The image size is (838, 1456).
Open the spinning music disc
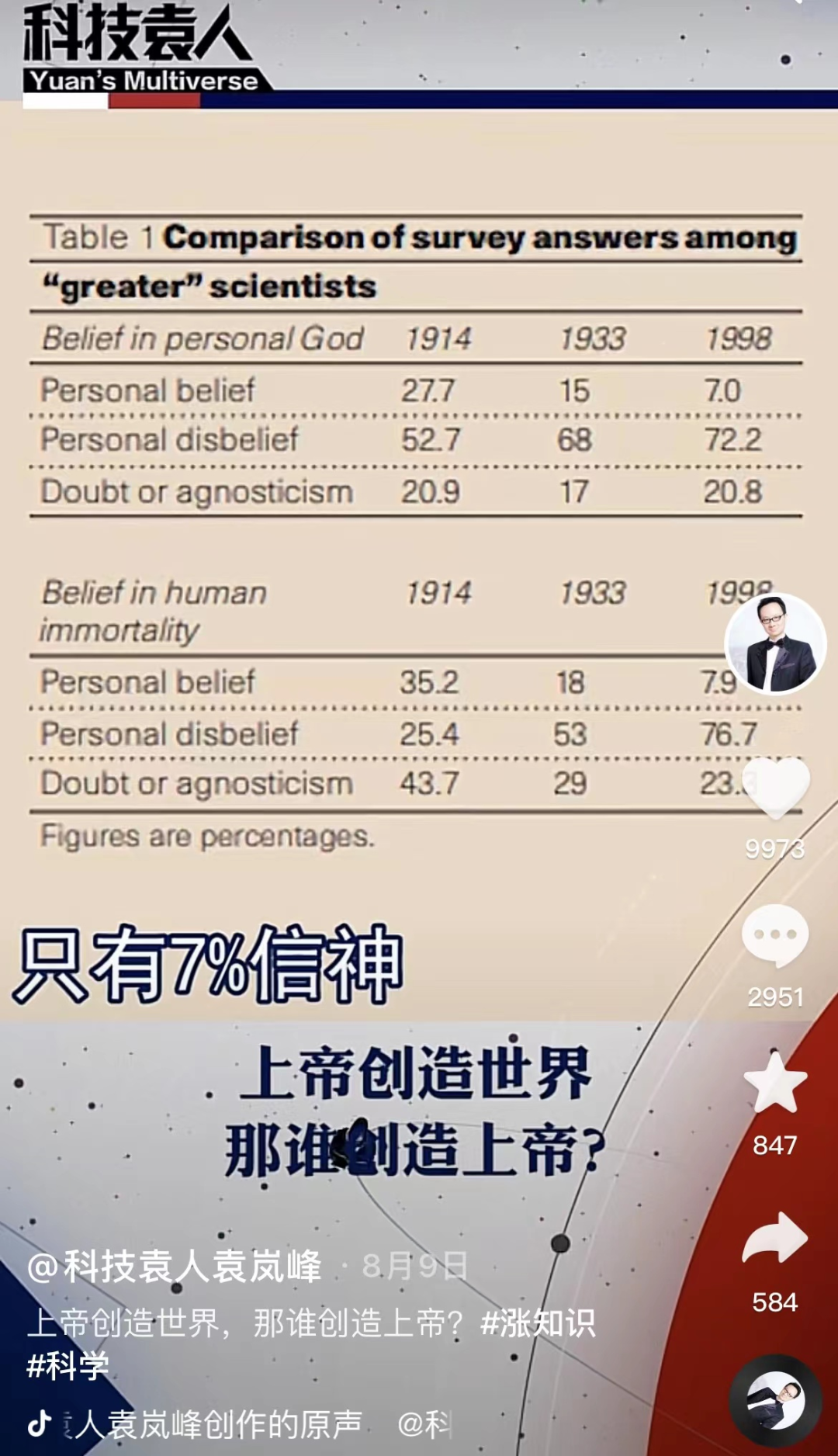[x=775, y=1401]
